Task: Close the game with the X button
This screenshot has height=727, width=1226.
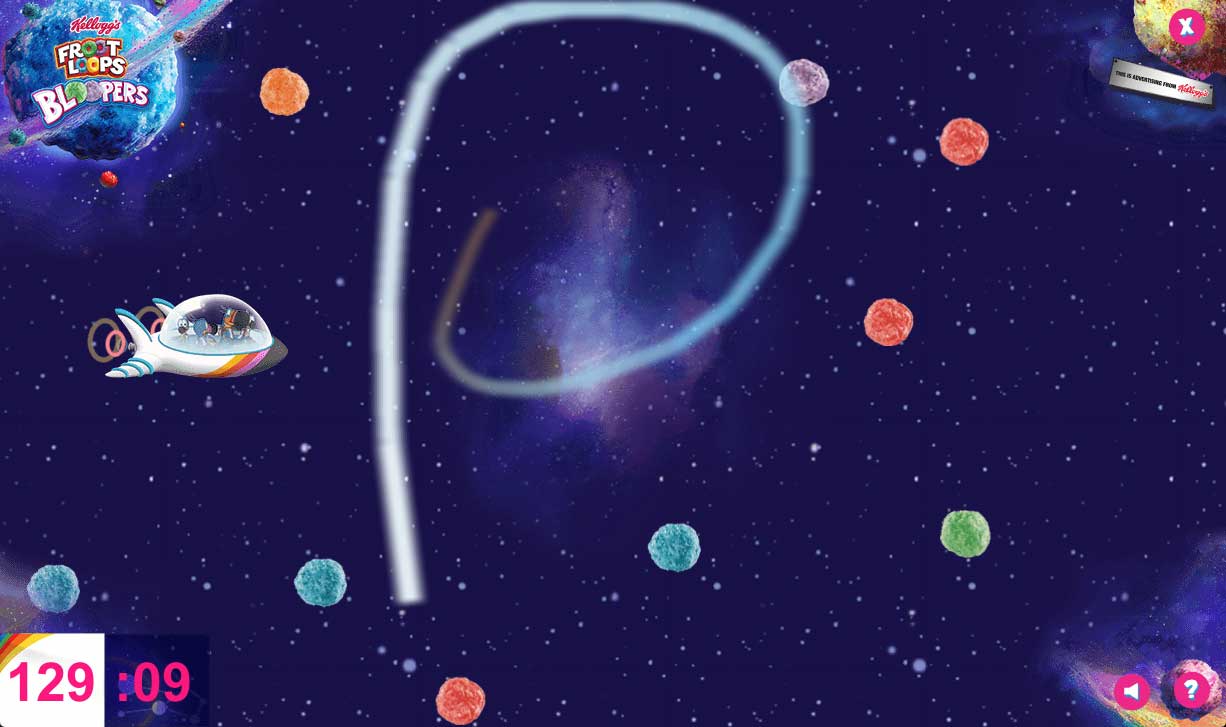Action: tap(1186, 27)
